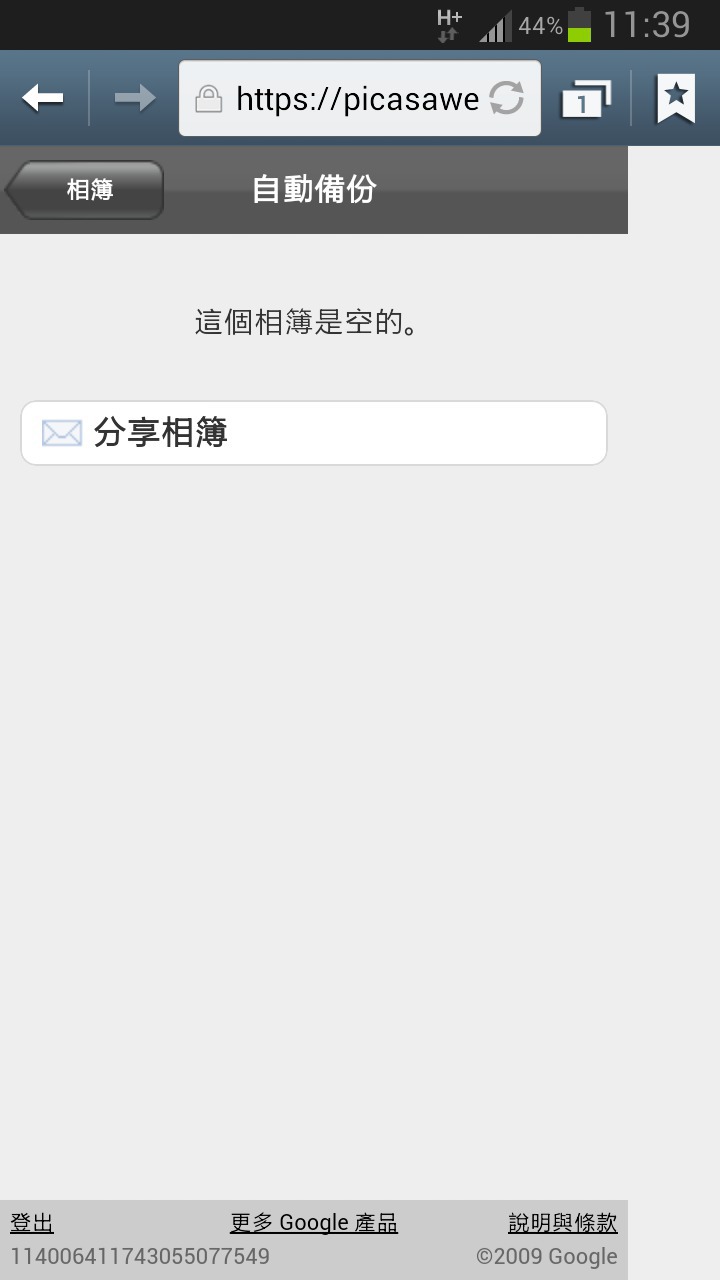The image size is (720, 1280).
Task: Open browser bookmarks
Action: click(x=676, y=99)
